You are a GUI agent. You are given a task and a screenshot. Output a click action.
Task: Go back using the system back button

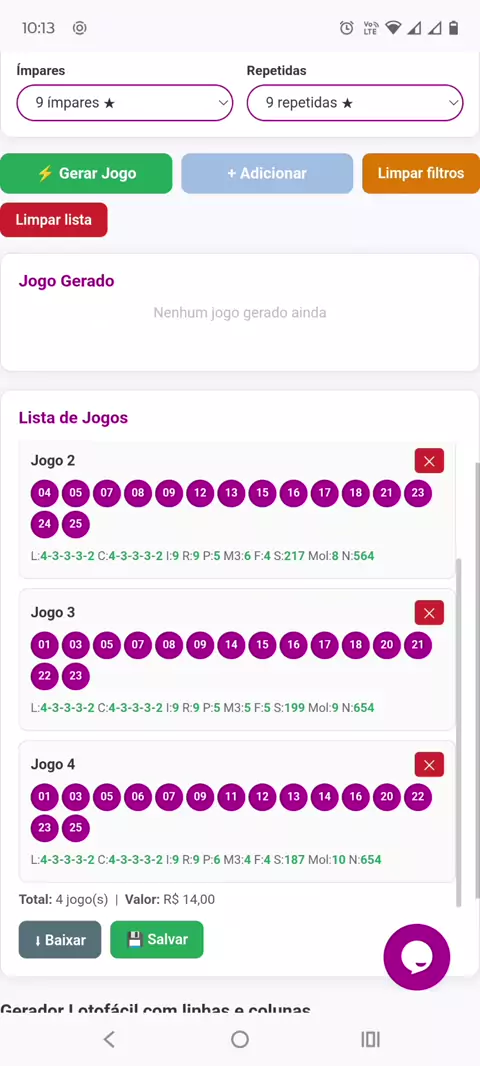click(109, 1039)
